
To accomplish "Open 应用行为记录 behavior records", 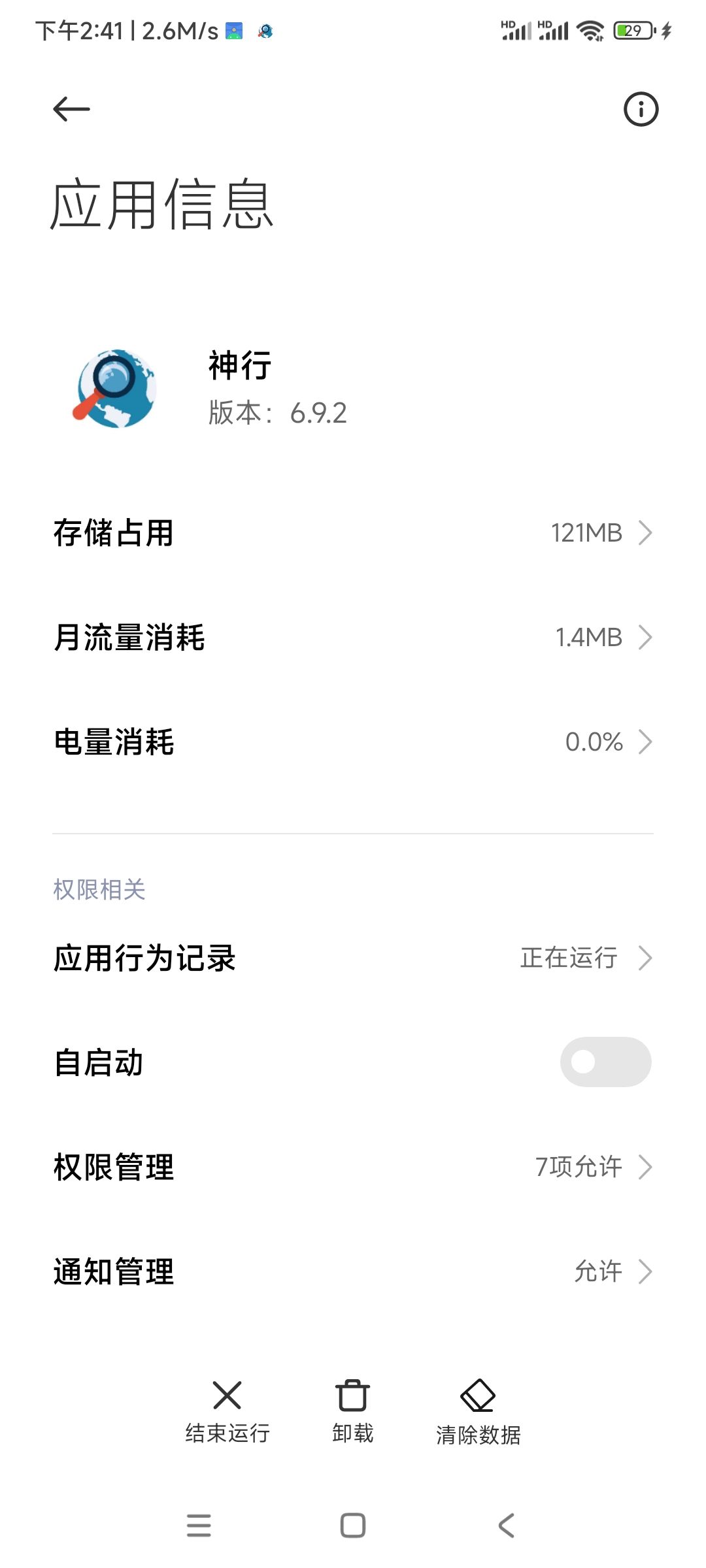I will tap(353, 958).
